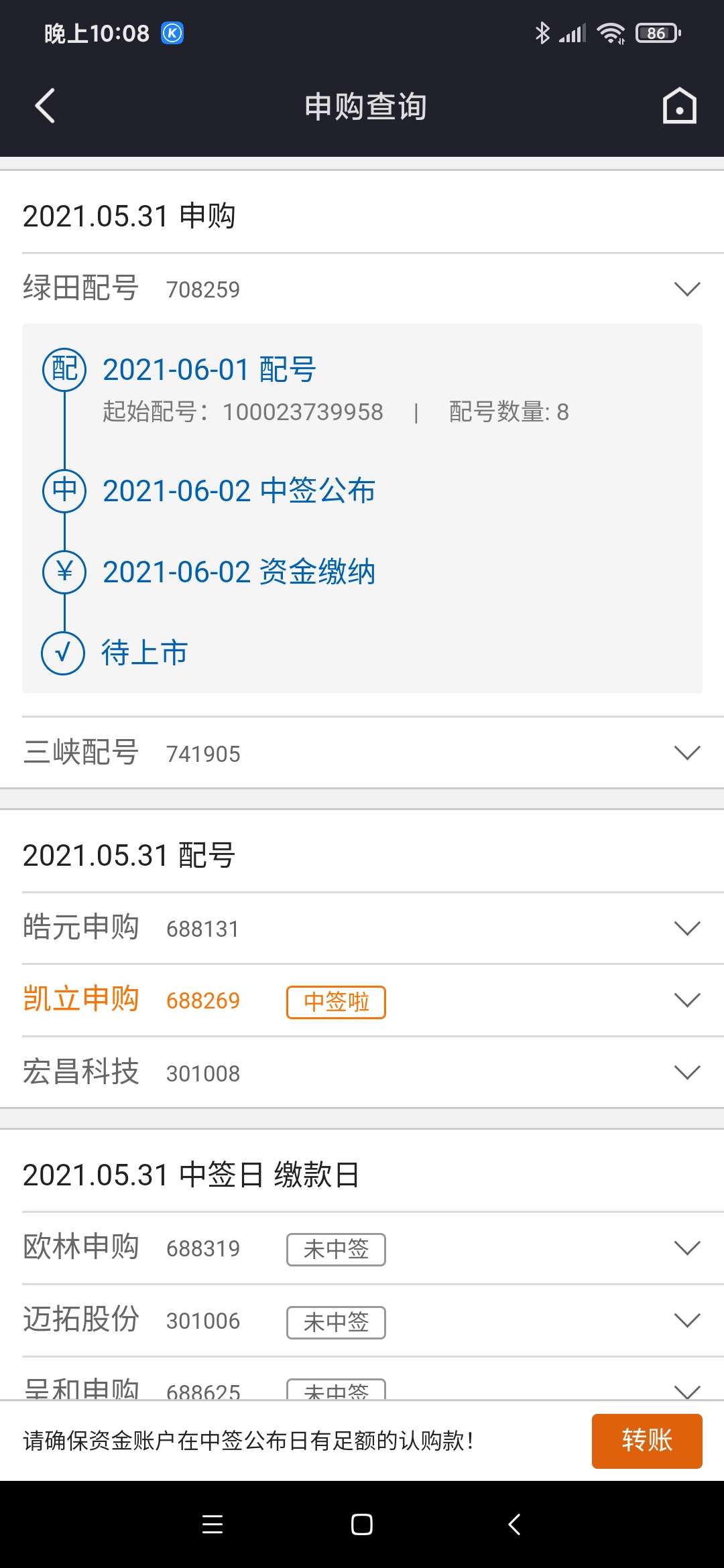
Task: Collapse the 绿田配号 details section
Action: coord(686,288)
